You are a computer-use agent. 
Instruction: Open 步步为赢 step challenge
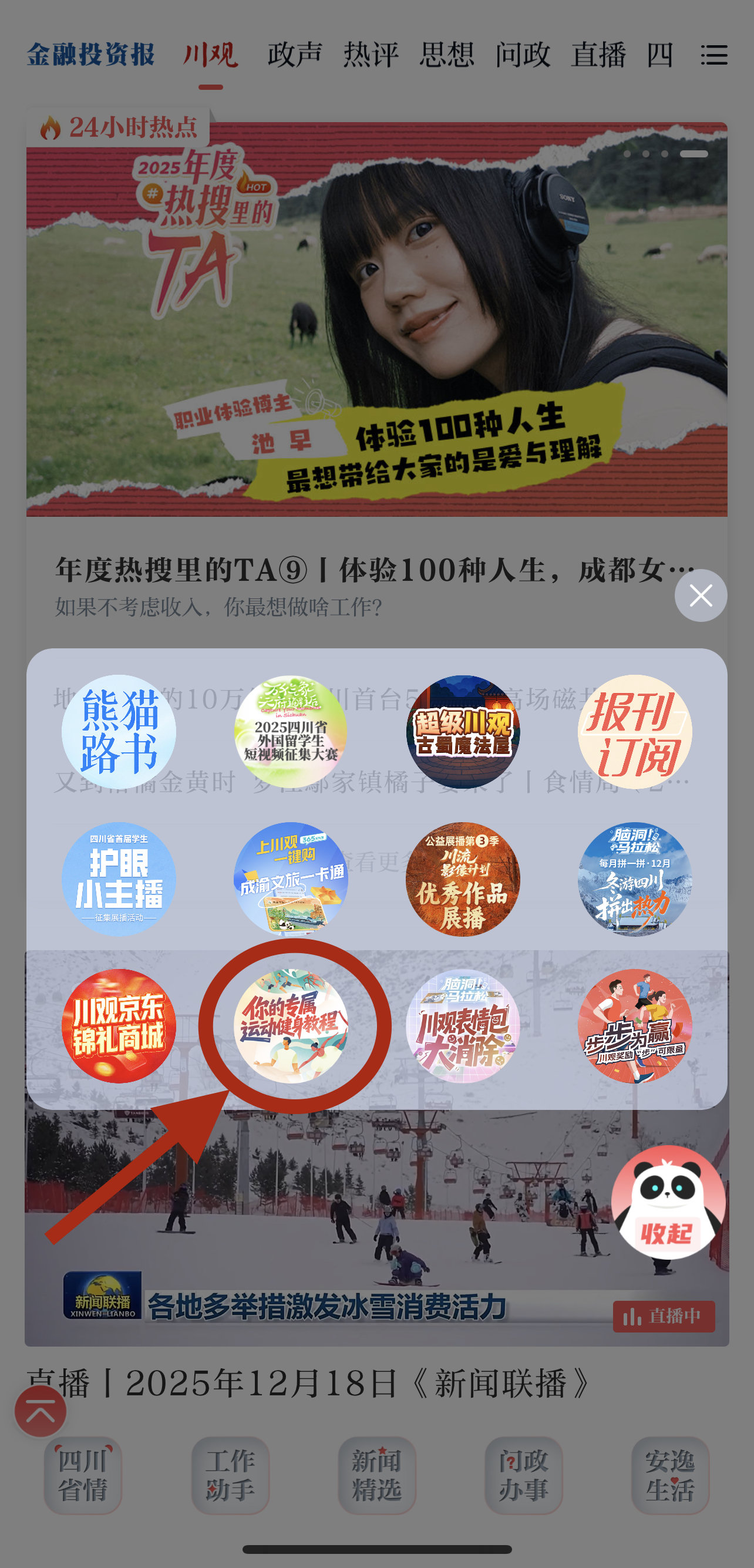tap(634, 1025)
